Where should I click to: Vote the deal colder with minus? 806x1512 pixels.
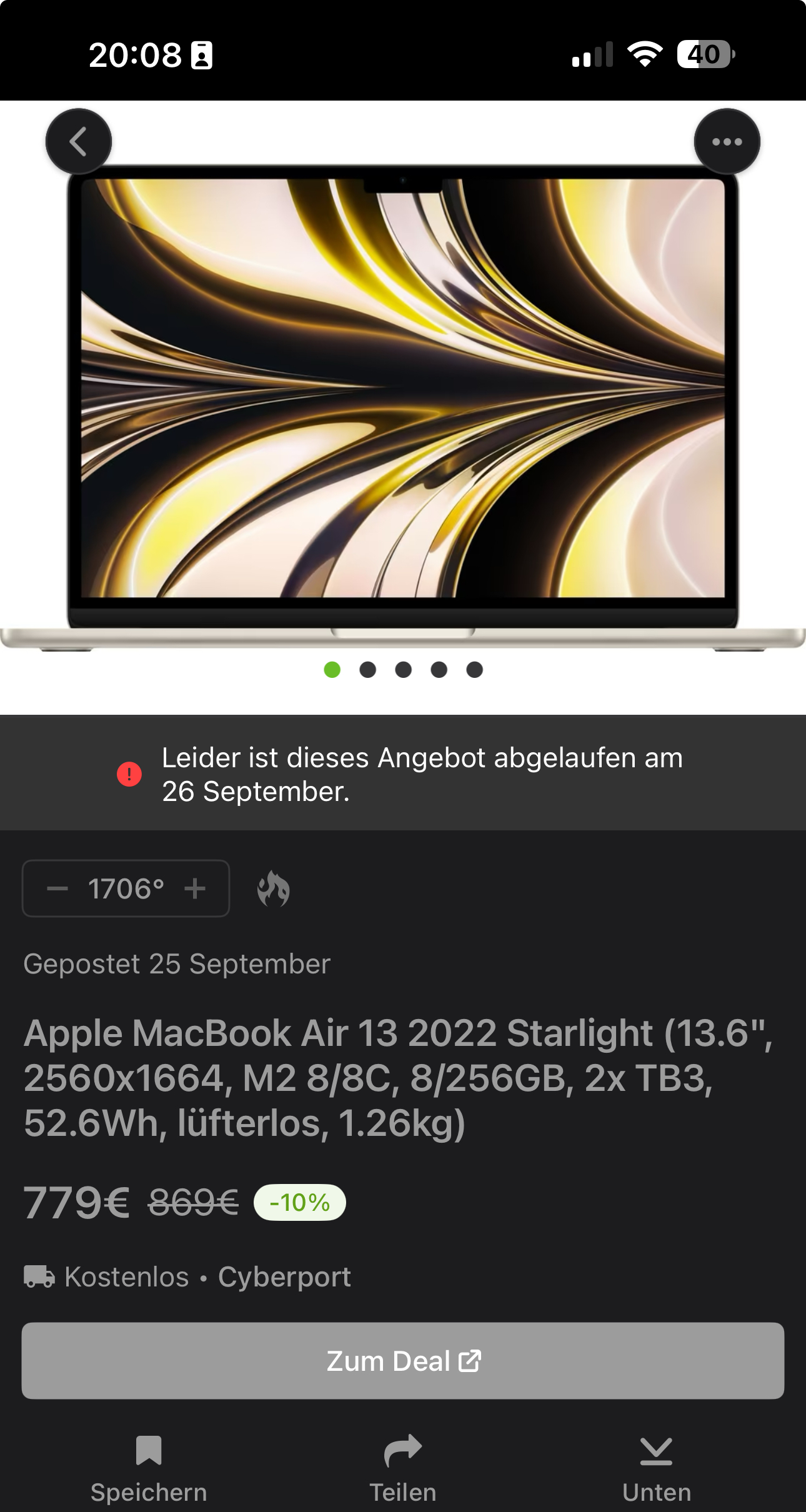coord(57,888)
